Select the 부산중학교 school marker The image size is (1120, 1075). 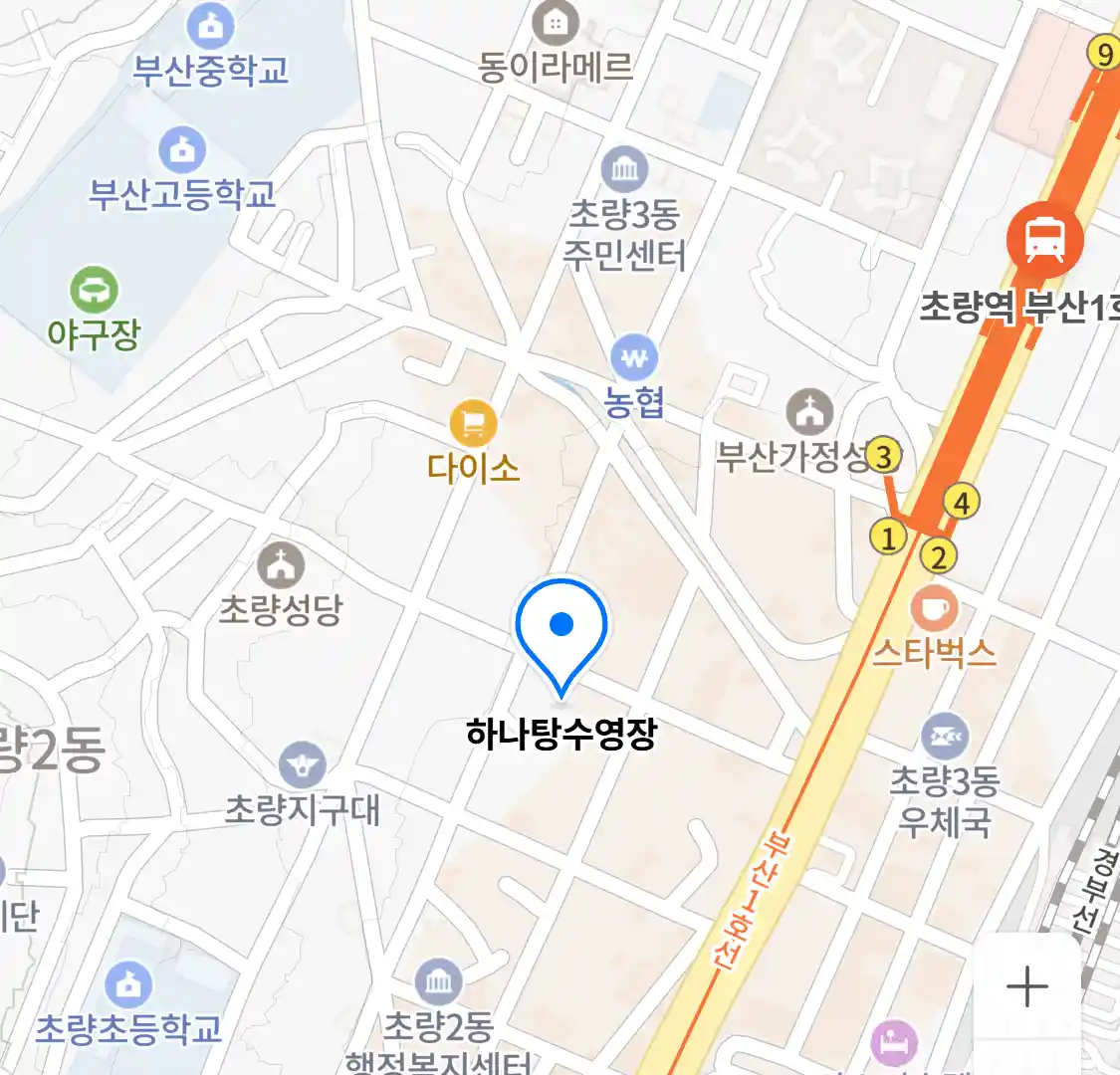pyautogui.click(x=210, y=27)
